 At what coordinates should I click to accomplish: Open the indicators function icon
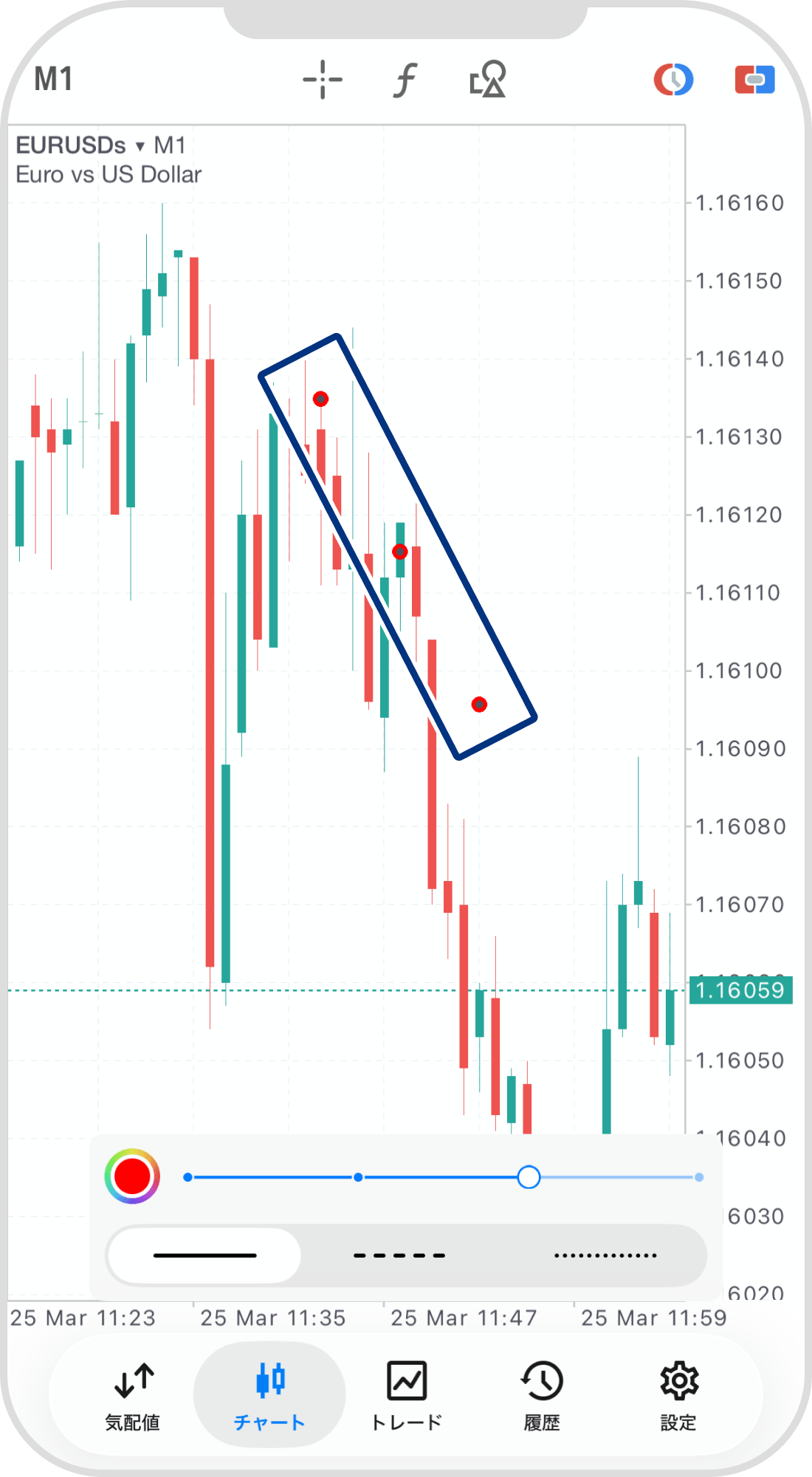point(405,80)
